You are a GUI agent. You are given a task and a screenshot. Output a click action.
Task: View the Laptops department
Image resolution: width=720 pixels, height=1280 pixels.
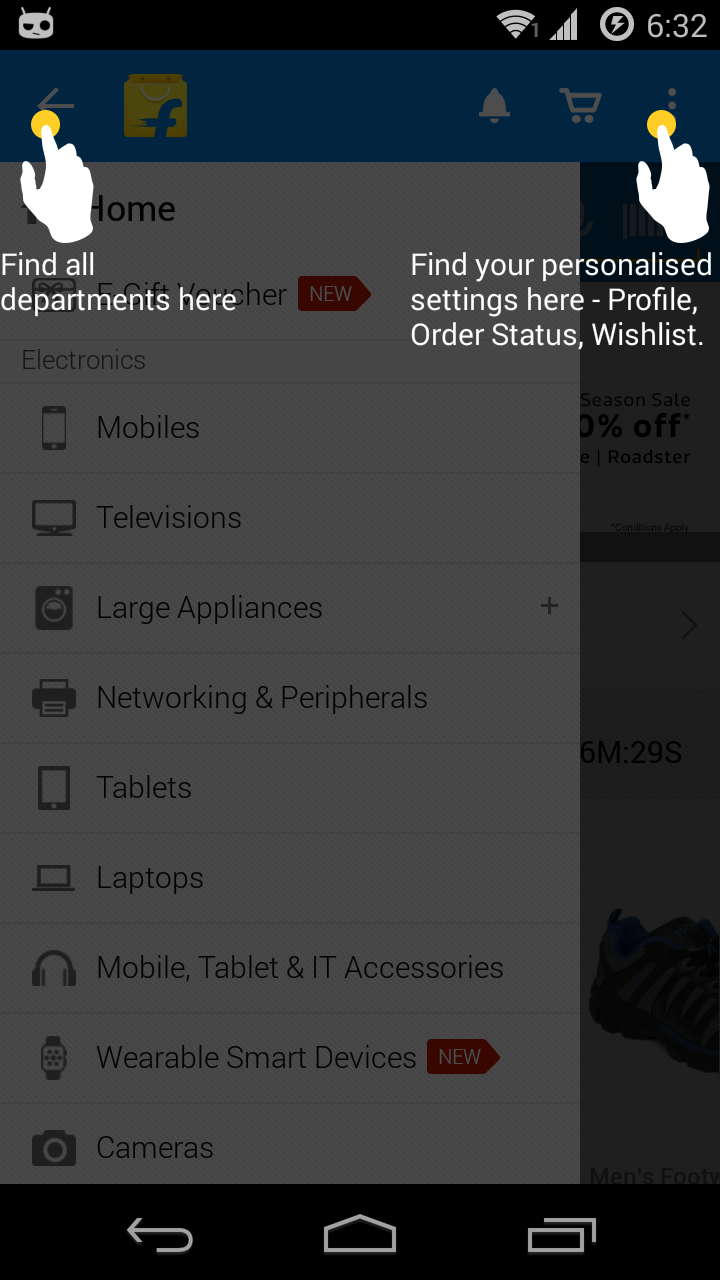pyautogui.click(x=149, y=878)
